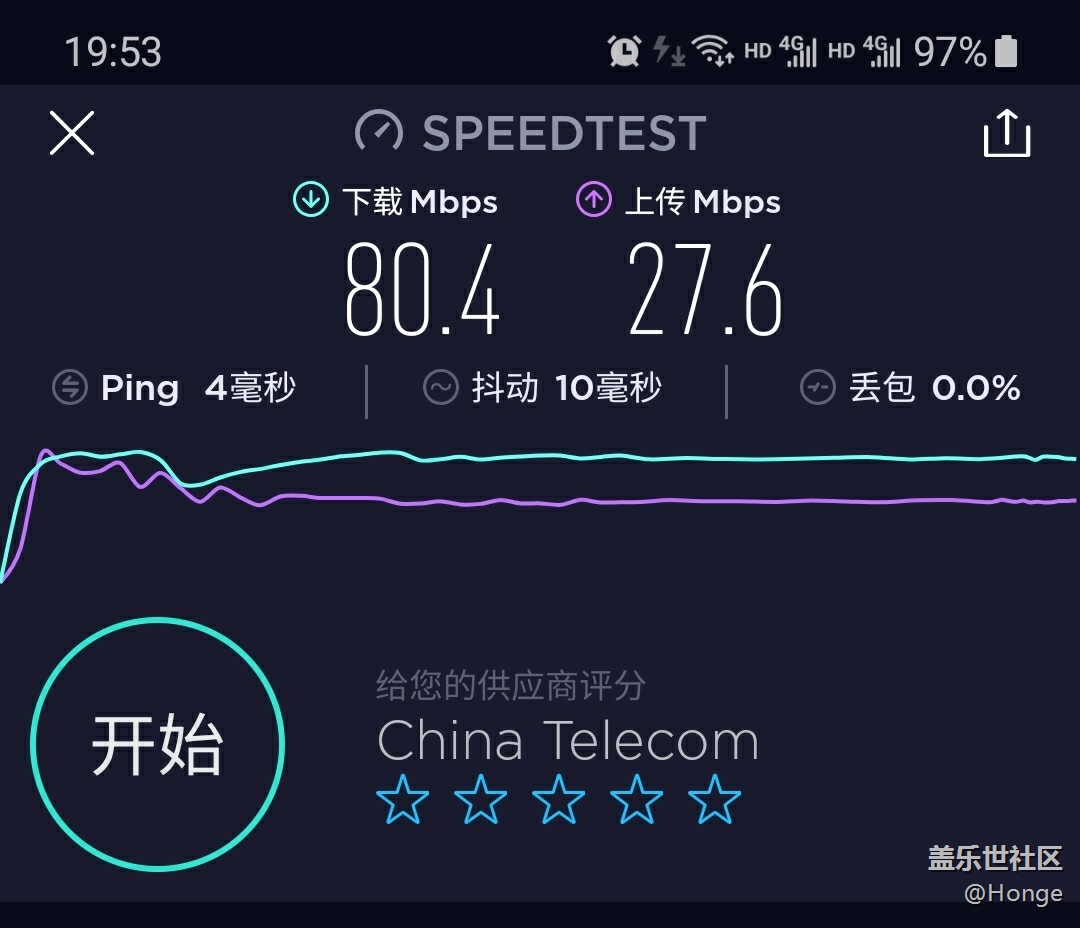Tap 开始 to start a new test
1080x928 pixels.
coord(158,744)
